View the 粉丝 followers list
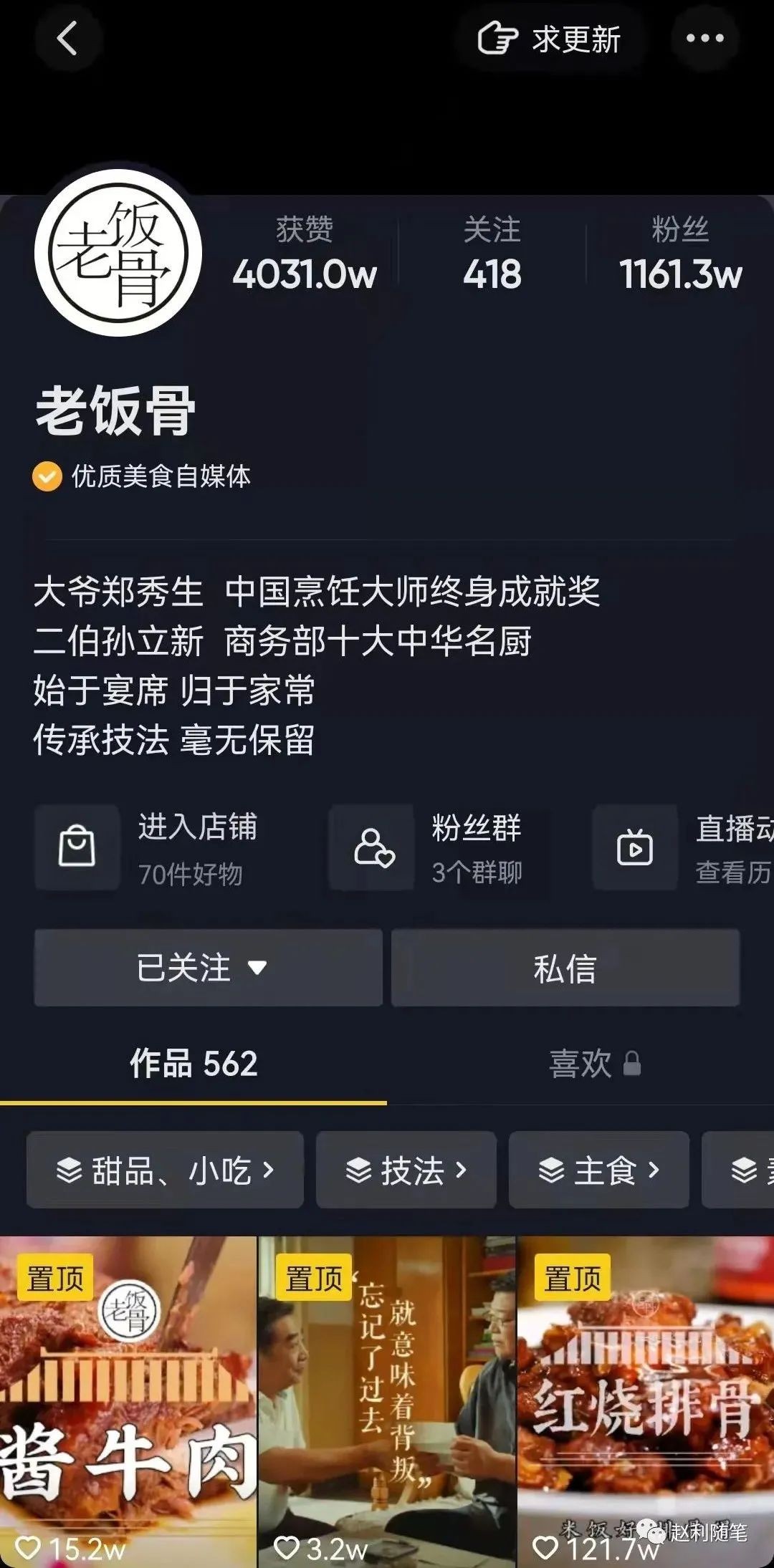Screen dimensions: 774x1568 pos(680,254)
